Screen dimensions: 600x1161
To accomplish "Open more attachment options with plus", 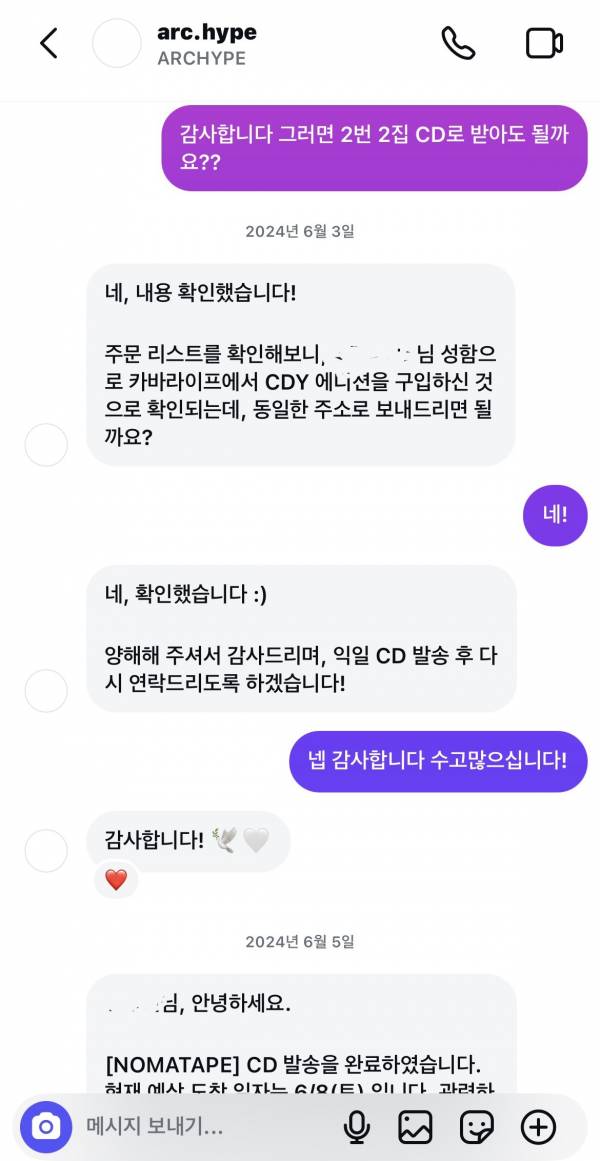I will click(x=539, y=1127).
